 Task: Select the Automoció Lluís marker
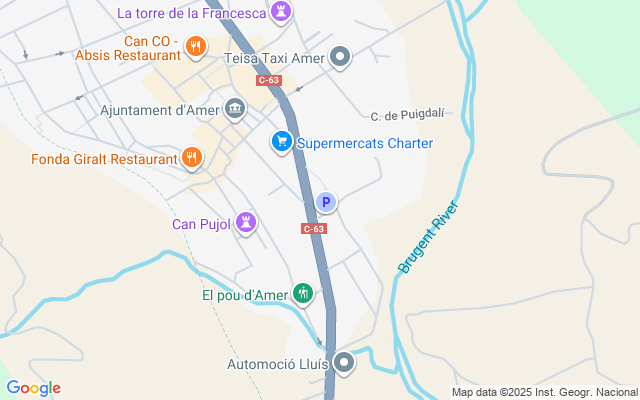pos(344,363)
